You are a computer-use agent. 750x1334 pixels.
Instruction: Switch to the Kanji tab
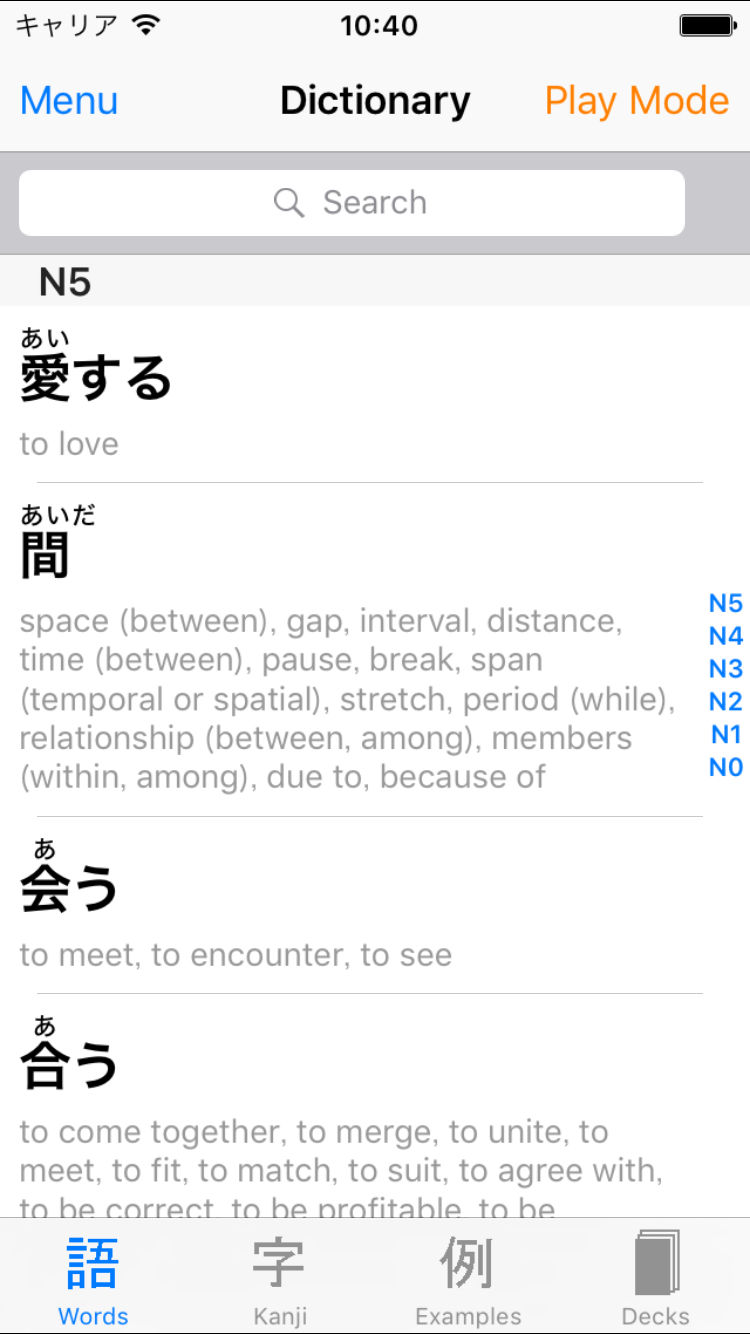coord(280,1279)
